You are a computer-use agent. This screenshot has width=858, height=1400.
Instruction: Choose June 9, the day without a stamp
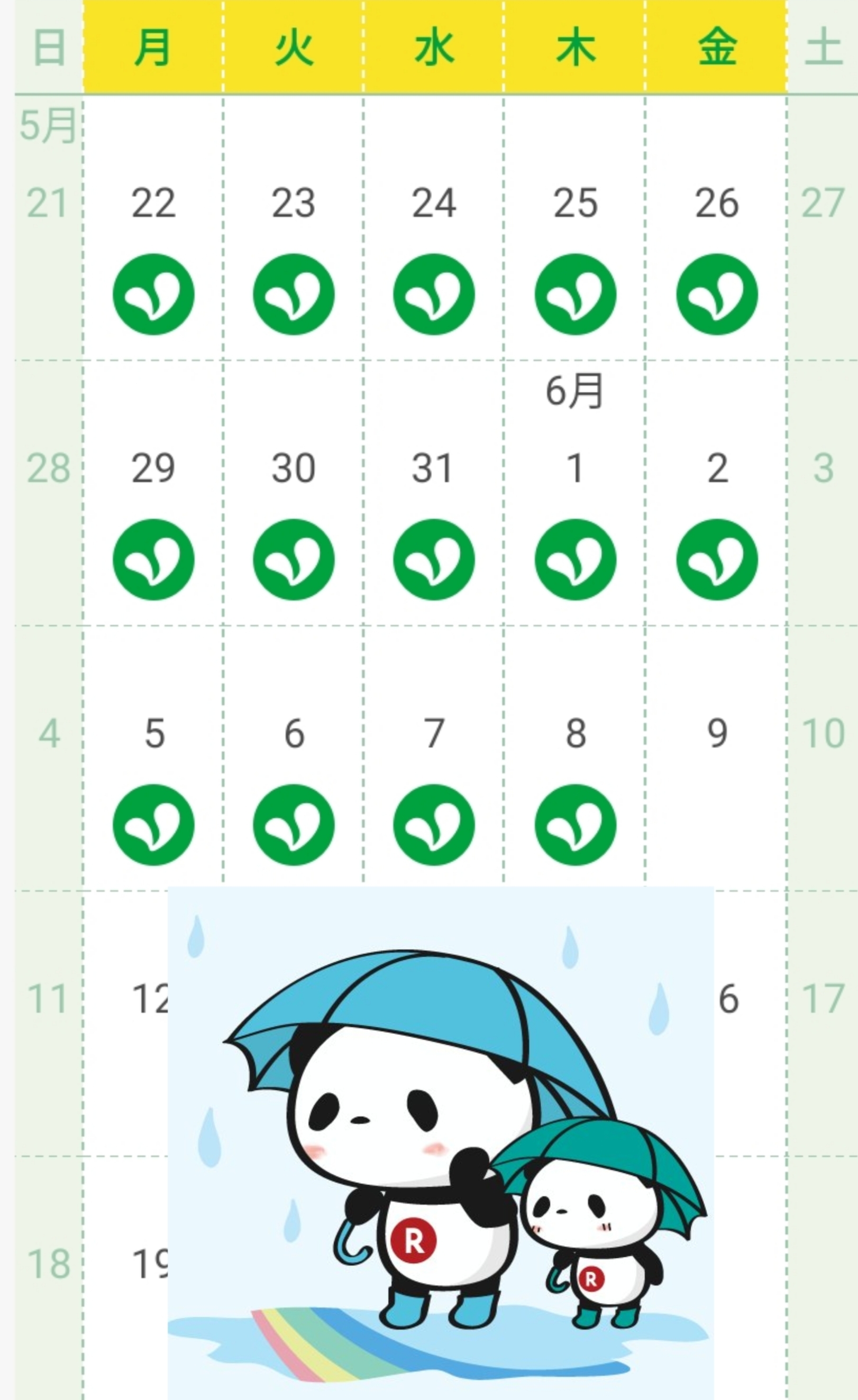pyautogui.click(x=716, y=758)
